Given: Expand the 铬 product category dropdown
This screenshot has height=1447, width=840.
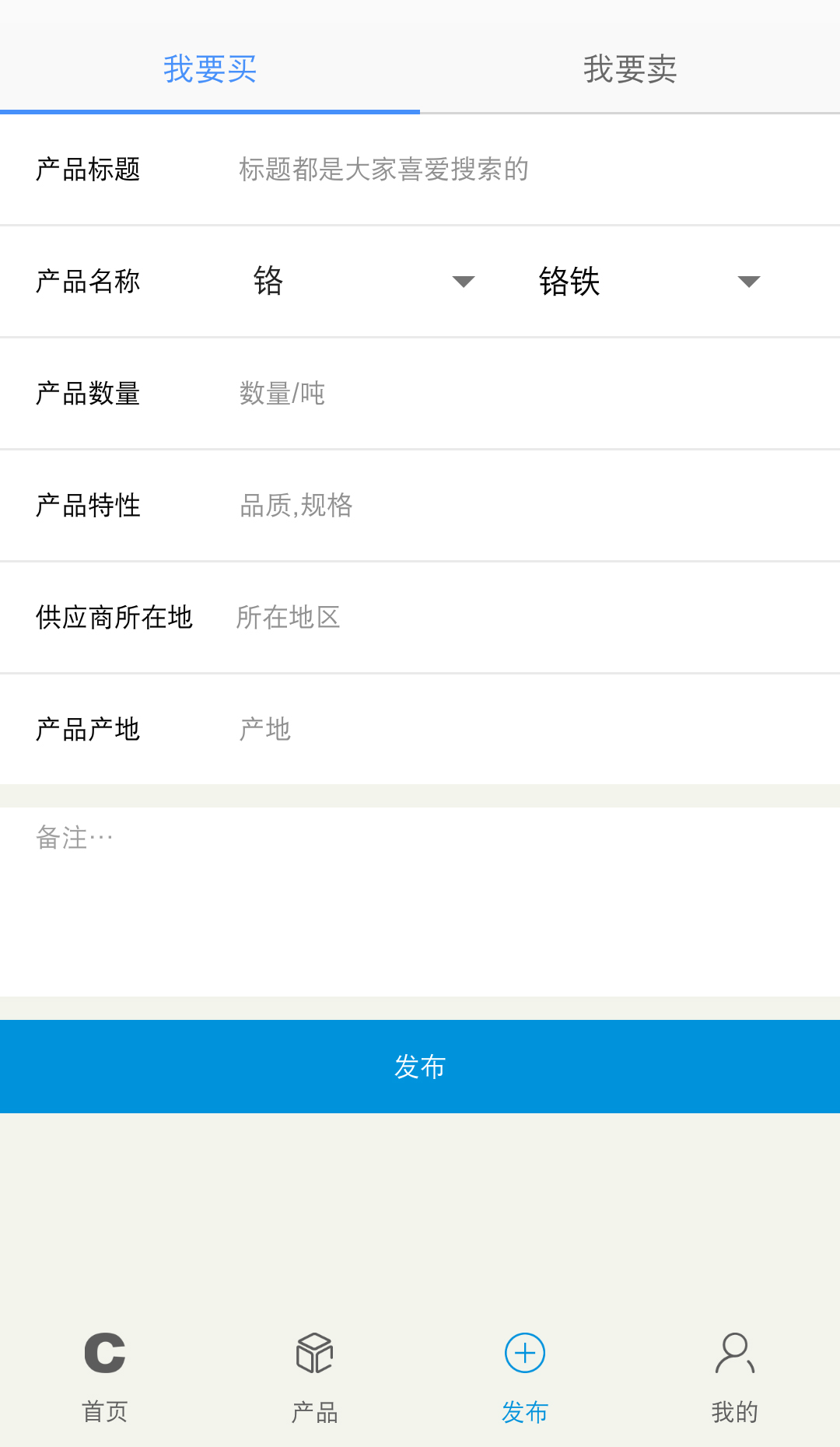Looking at the screenshot, I should (x=364, y=281).
